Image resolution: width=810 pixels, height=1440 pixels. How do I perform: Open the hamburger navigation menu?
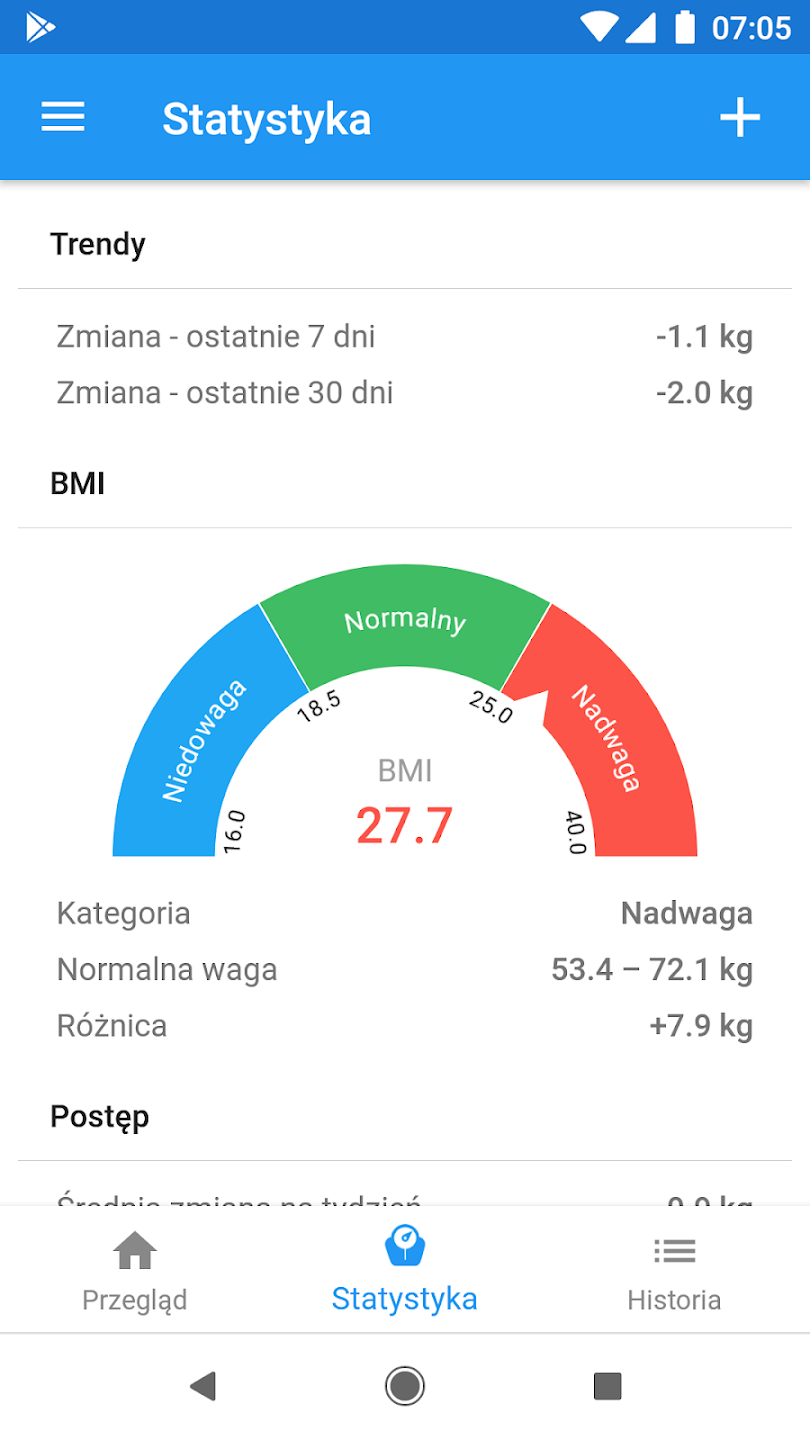coord(63,118)
